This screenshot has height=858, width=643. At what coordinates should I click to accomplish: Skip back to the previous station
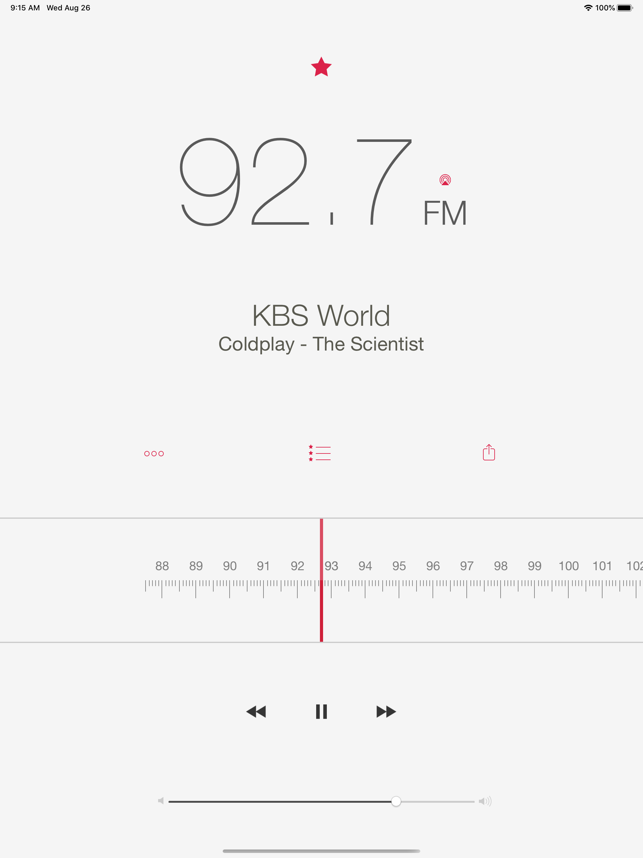pyautogui.click(x=256, y=712)
